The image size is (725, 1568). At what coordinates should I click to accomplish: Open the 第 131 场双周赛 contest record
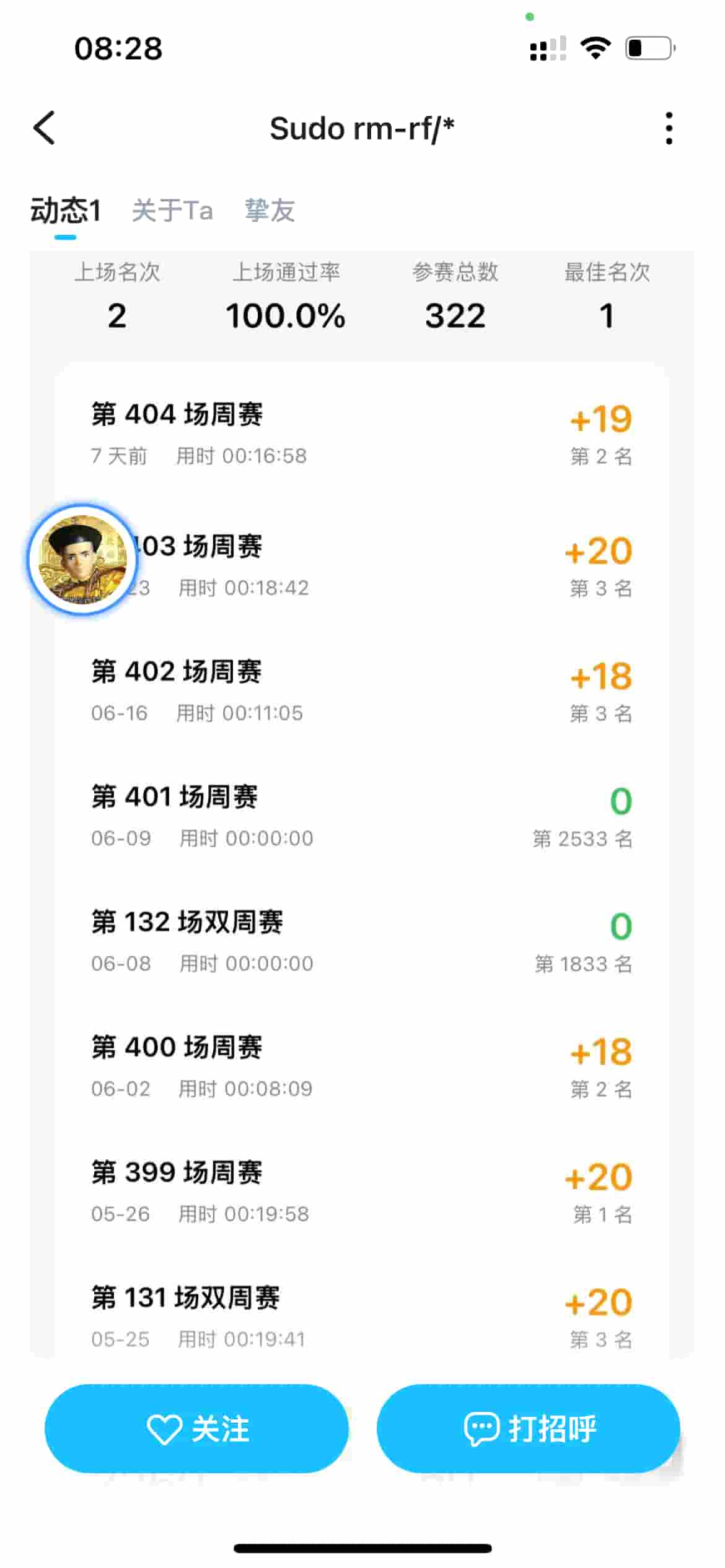(x=361, y=1316)
